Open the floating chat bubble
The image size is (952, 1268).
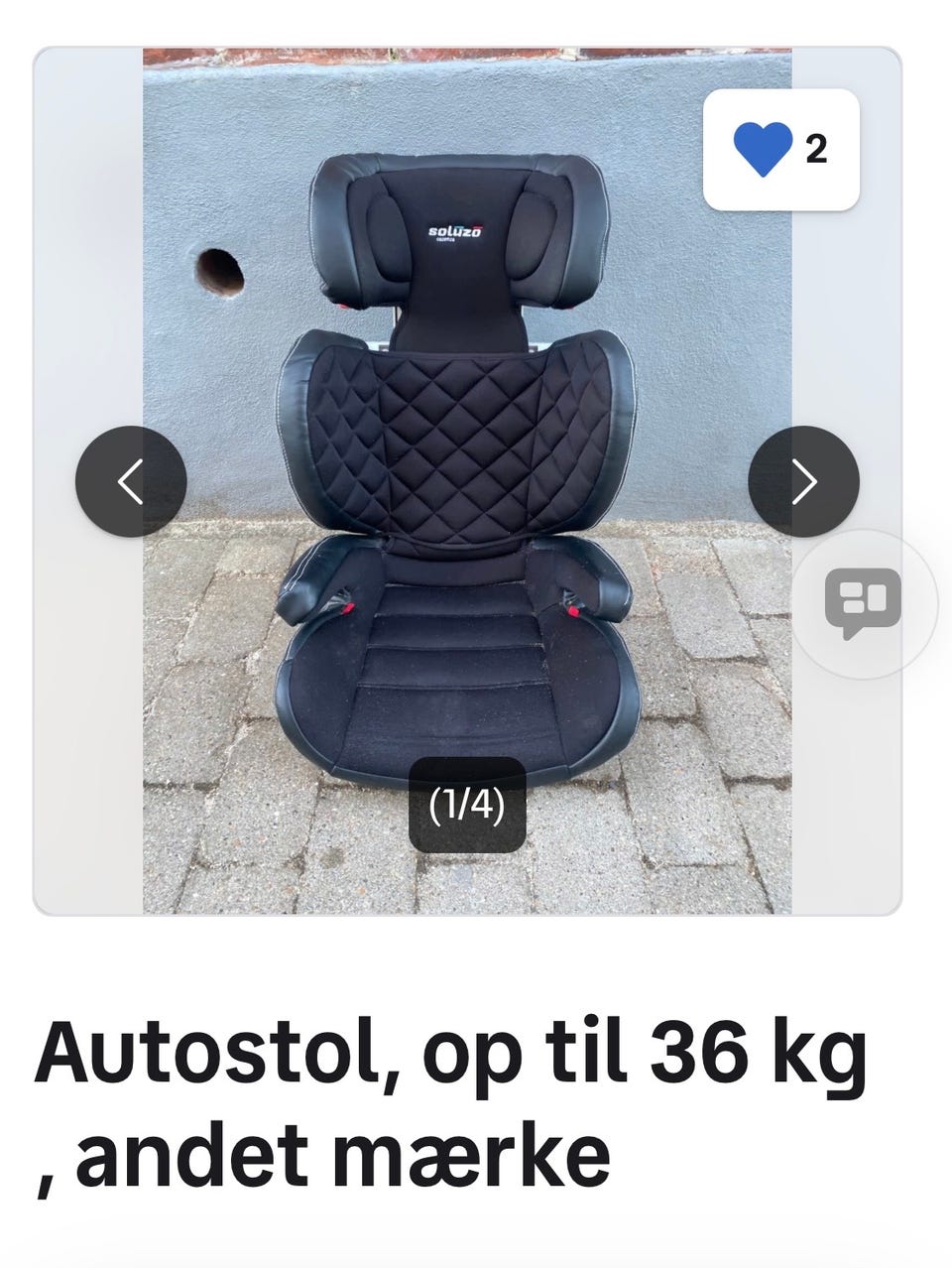point(863,604)
